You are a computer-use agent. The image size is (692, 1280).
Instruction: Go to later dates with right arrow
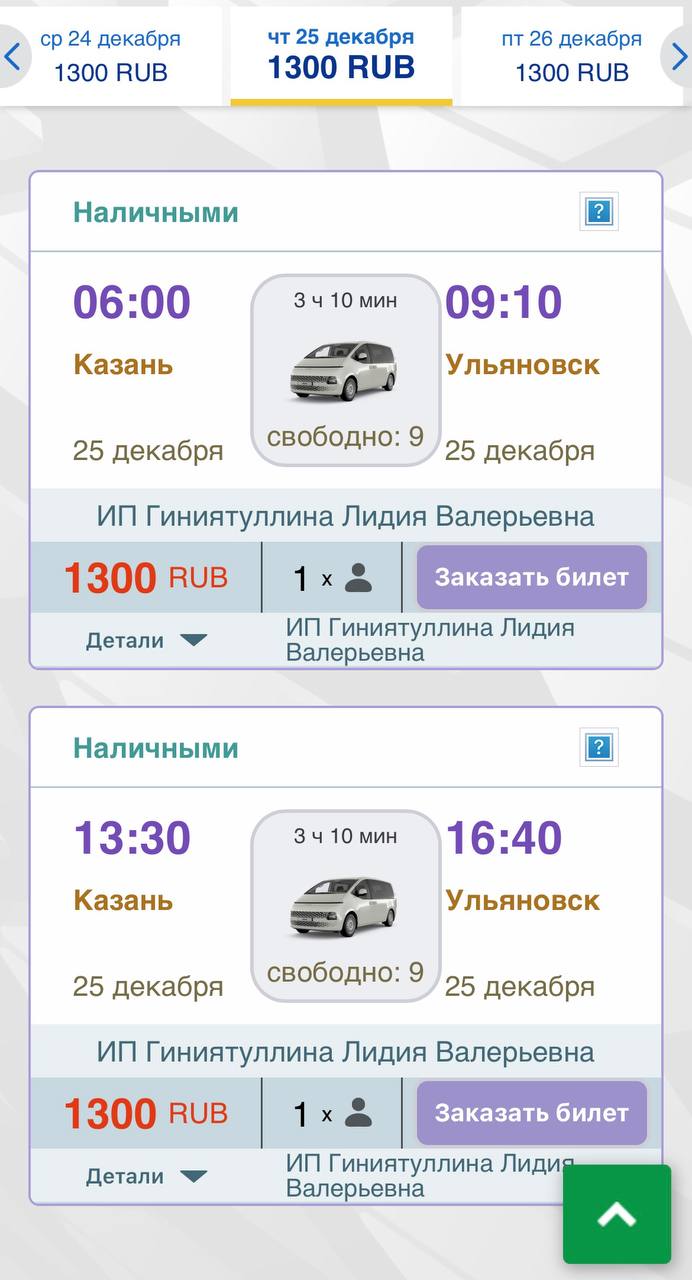(x=678, y=56)
